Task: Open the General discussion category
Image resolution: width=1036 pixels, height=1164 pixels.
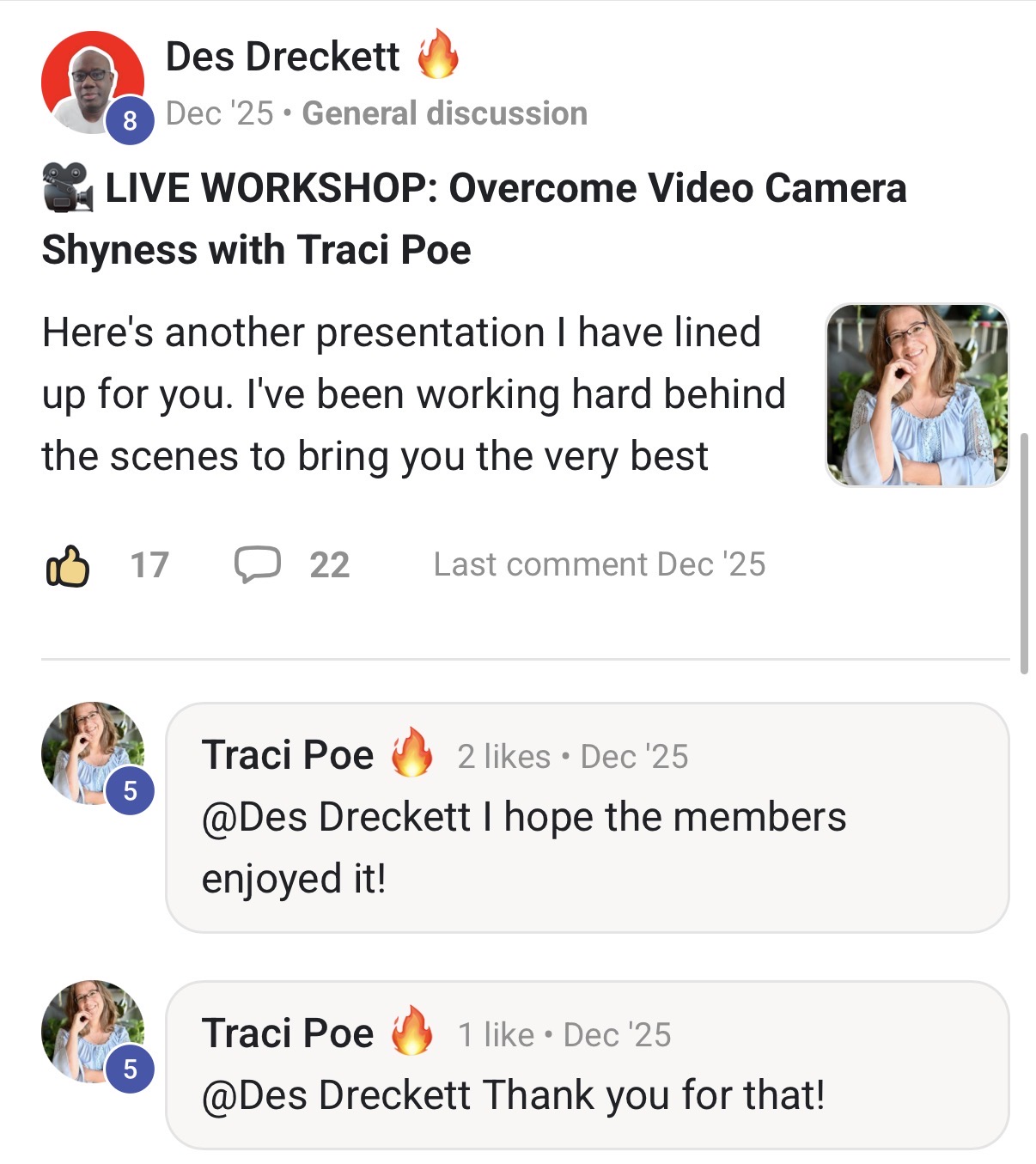Action: tap(444, 113)
